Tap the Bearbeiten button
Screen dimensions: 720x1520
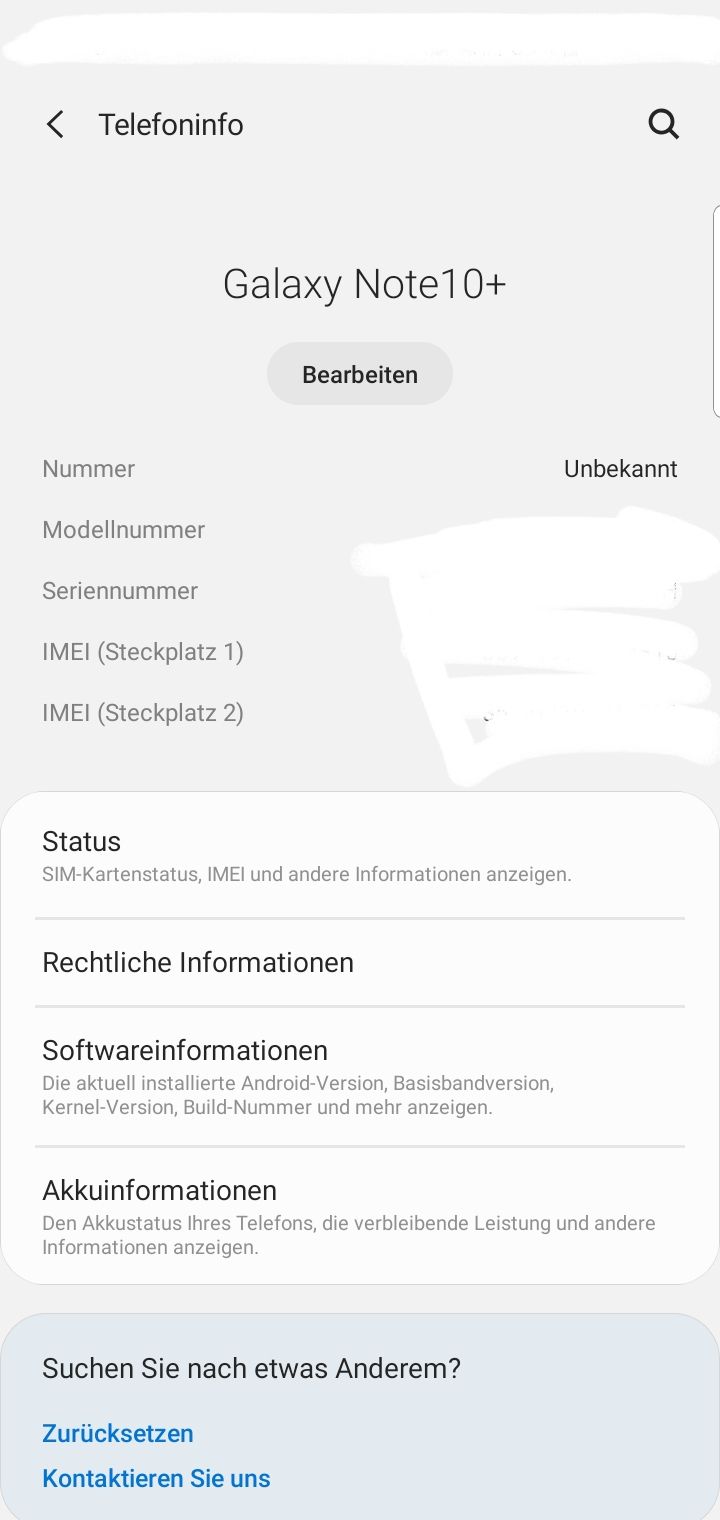coord(360,375)
